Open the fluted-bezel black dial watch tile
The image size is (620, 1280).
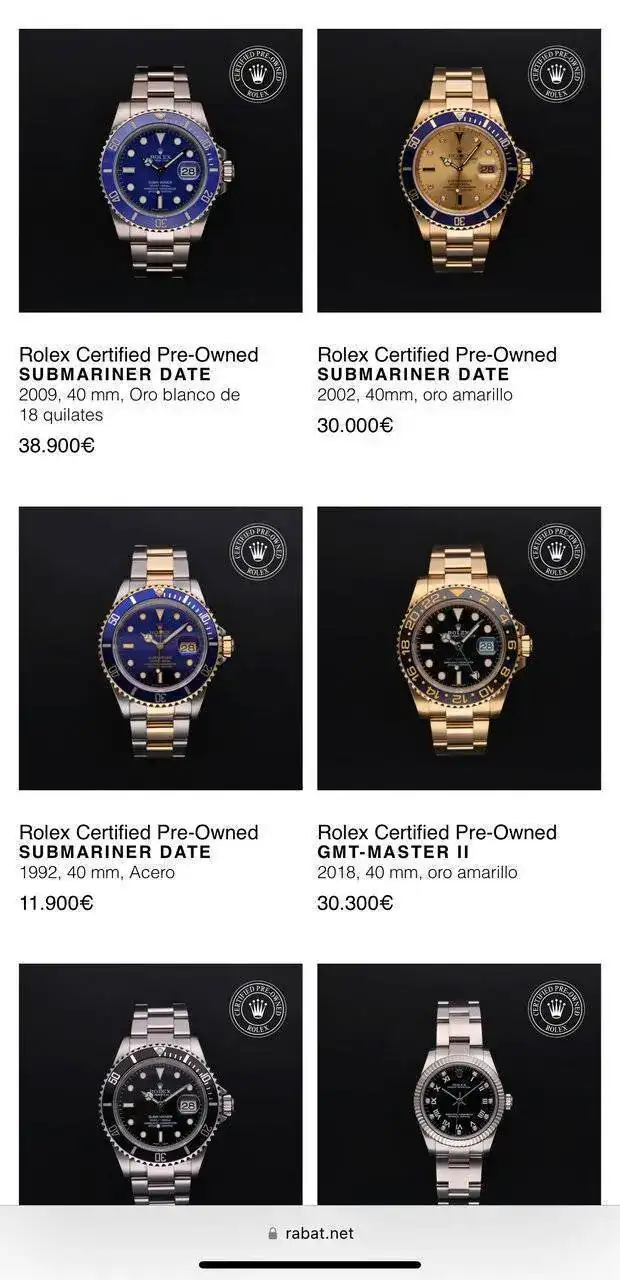coord(459,1085)
